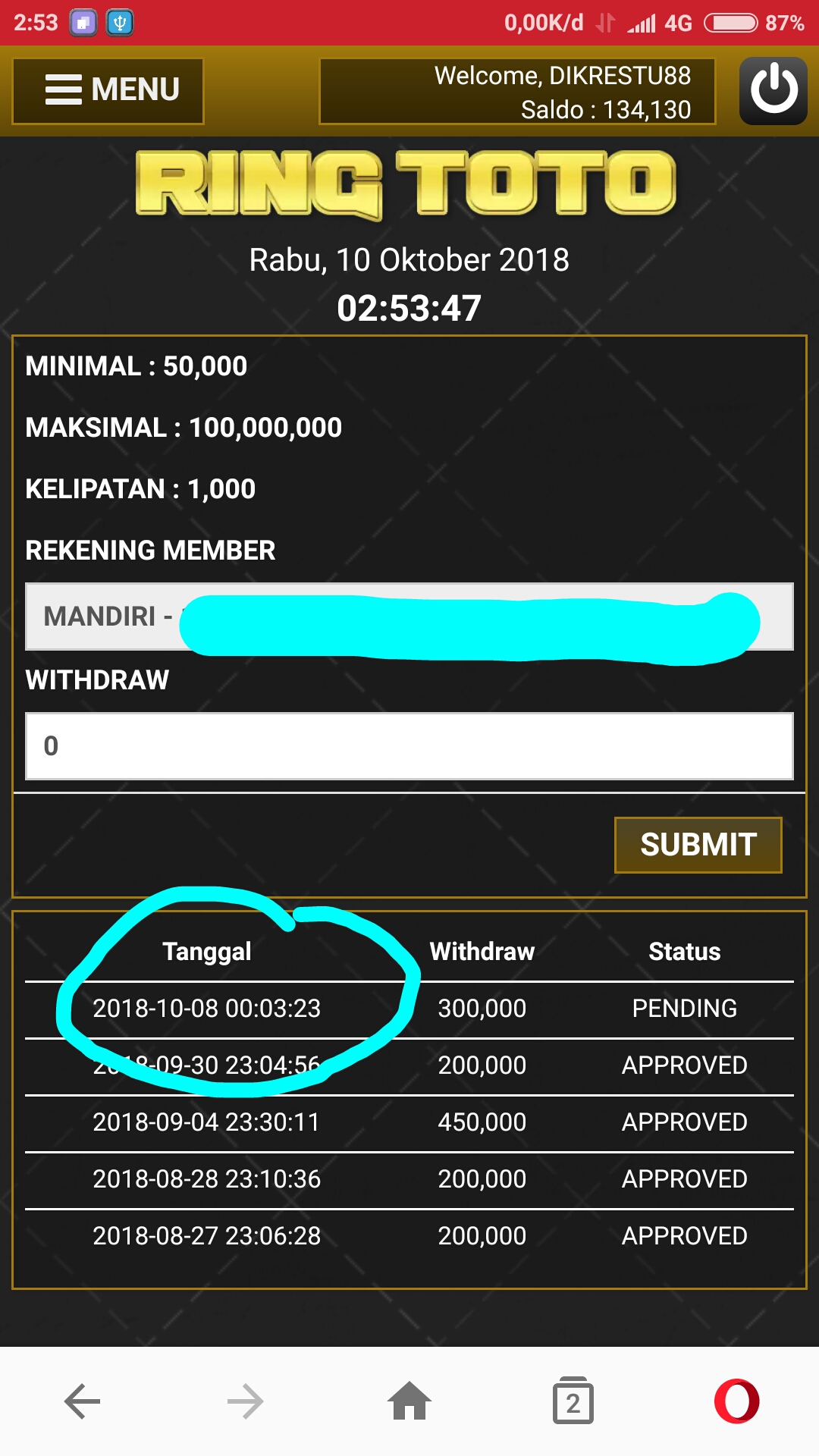This screenshot has height=1456, width=819.
Task: Open the Opera menu
Action: (736, 1401)
